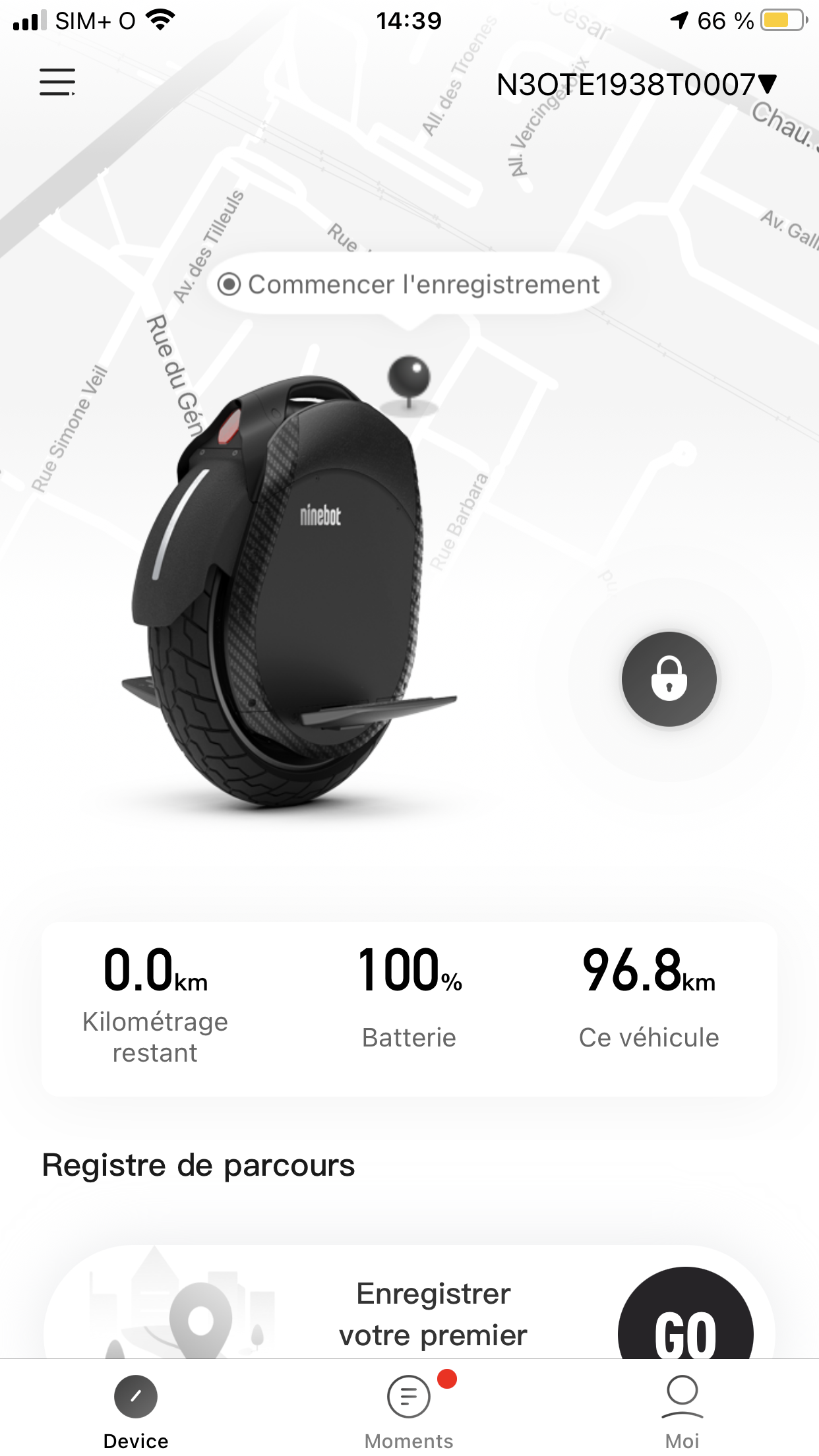Expand the N3OTE1938T0007 device dropdown
819x1456 pixels.
[636, 84]
